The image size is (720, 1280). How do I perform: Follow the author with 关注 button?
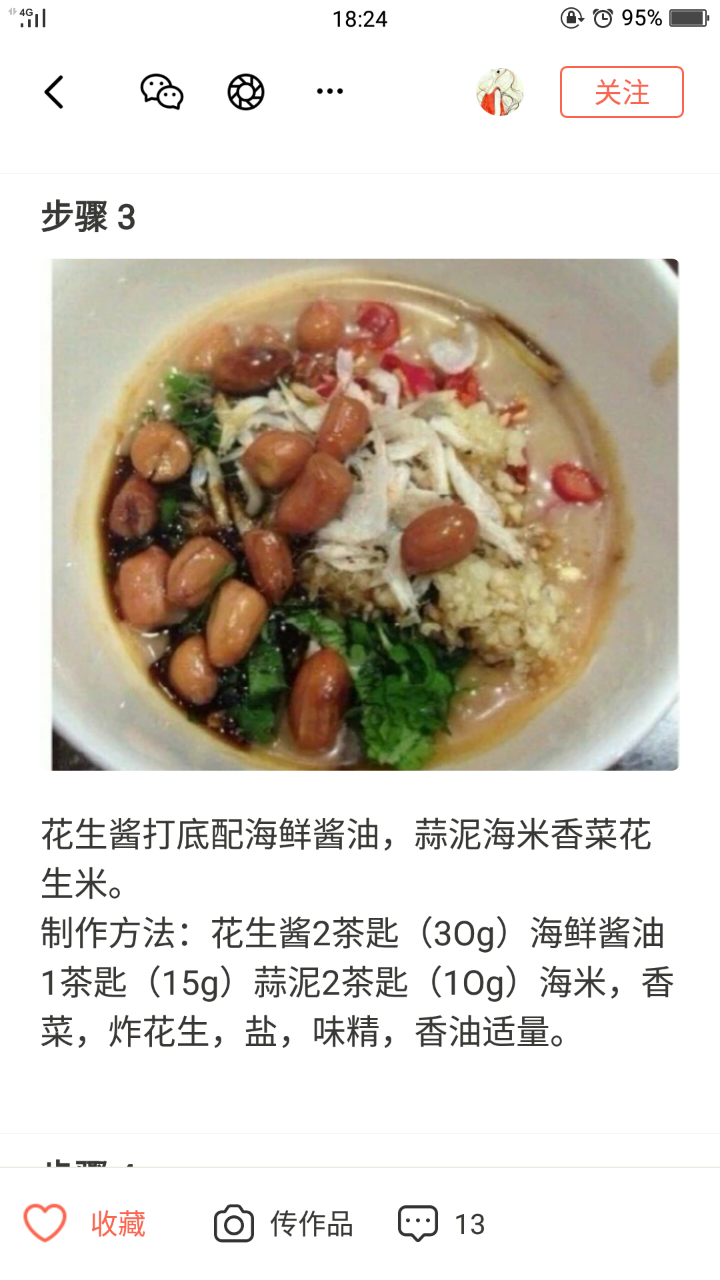621,92
